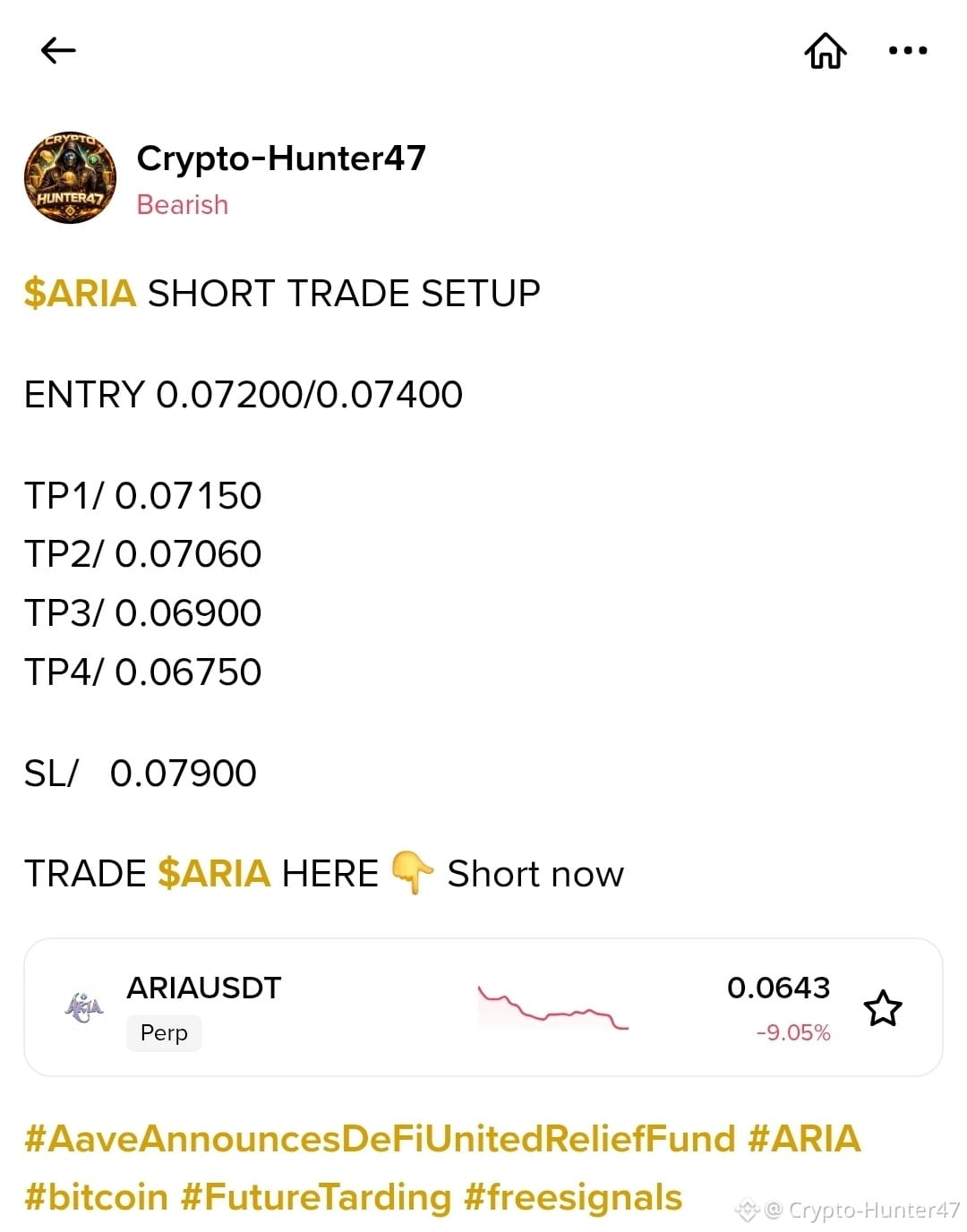Go back using the top-left arrow

tap(58, 50)
